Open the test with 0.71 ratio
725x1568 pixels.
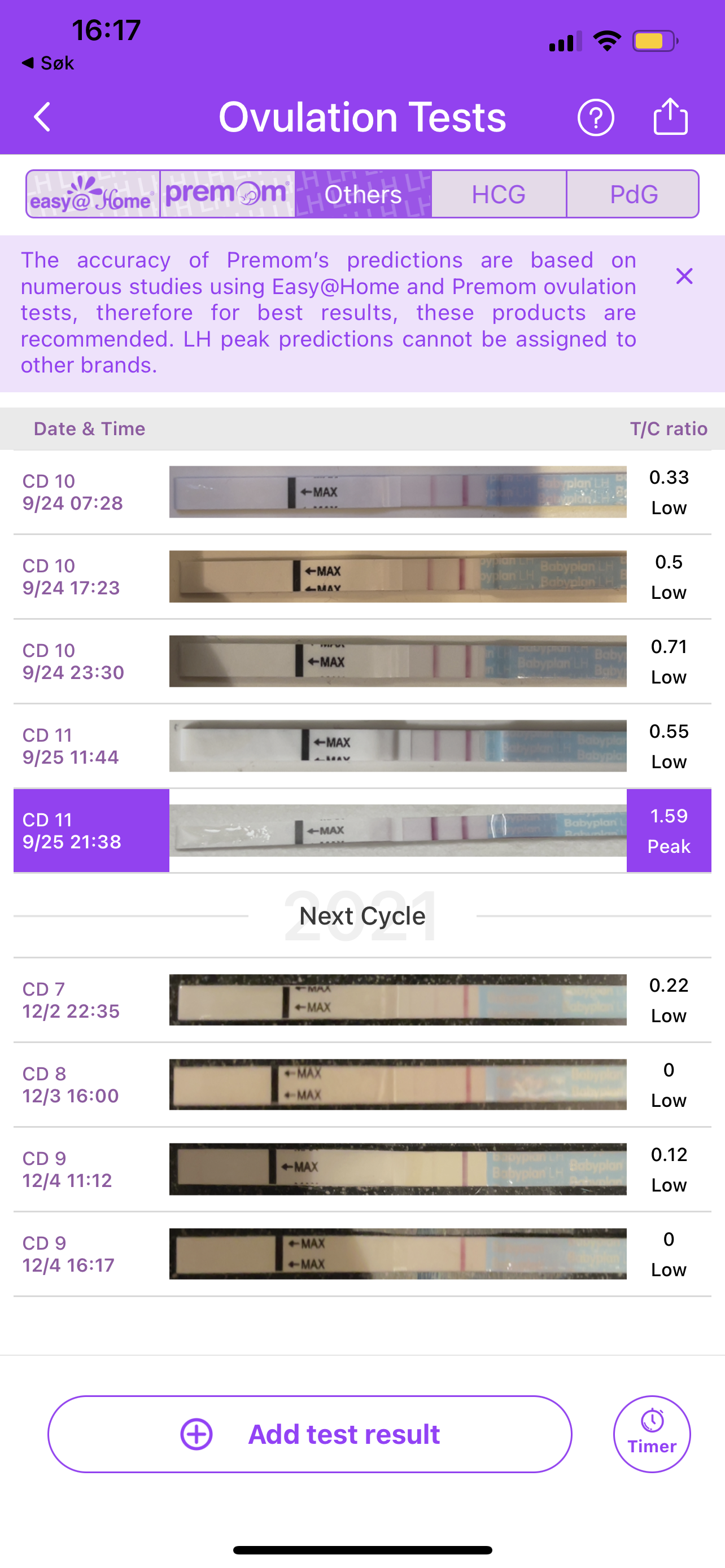[x=362, y=661]
